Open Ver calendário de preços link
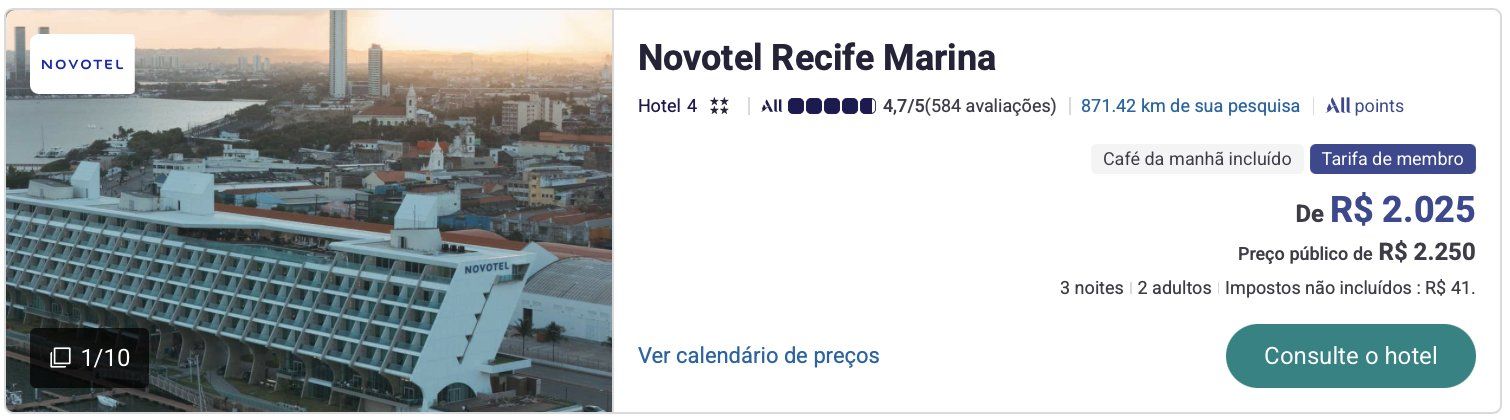The width and height of the screenshot is (1510, 420). point(758,355)
